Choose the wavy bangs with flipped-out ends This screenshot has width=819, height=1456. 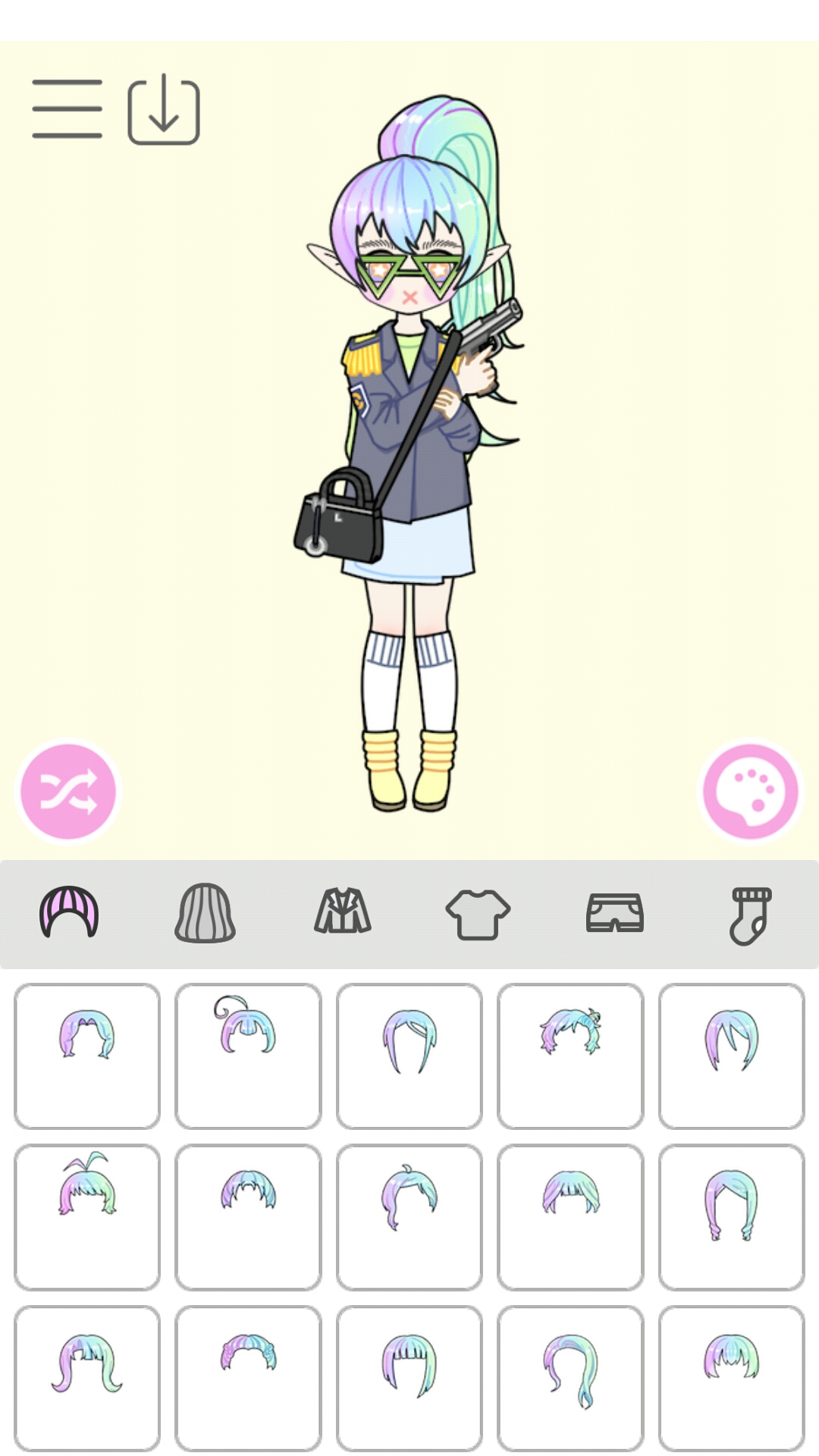click(x=87, y=1377)
